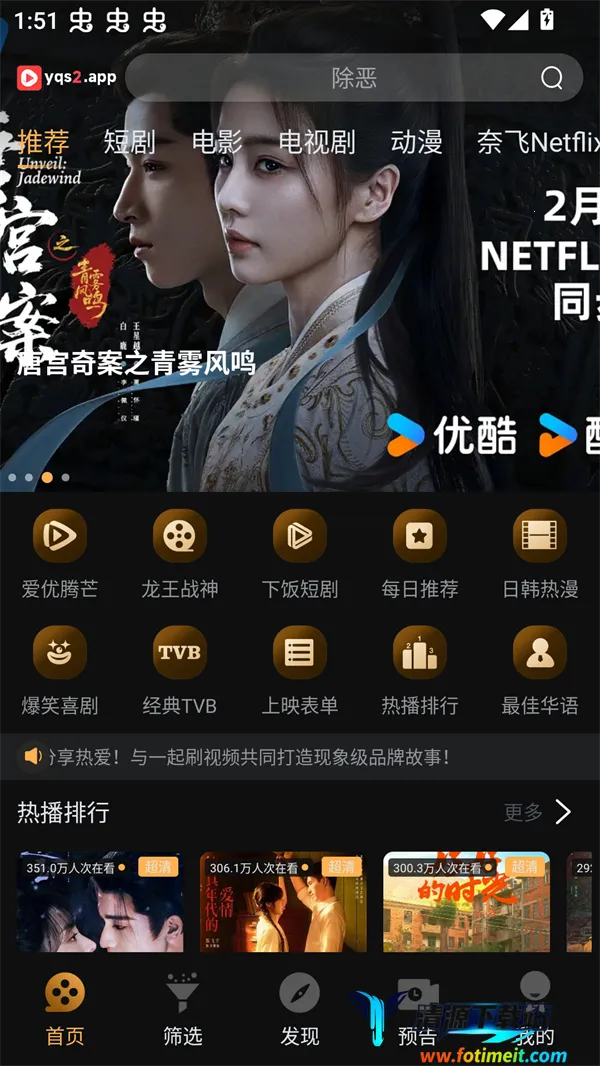
Task: Go to the 筛选 filter tab
Action: tap(183, 1008)
